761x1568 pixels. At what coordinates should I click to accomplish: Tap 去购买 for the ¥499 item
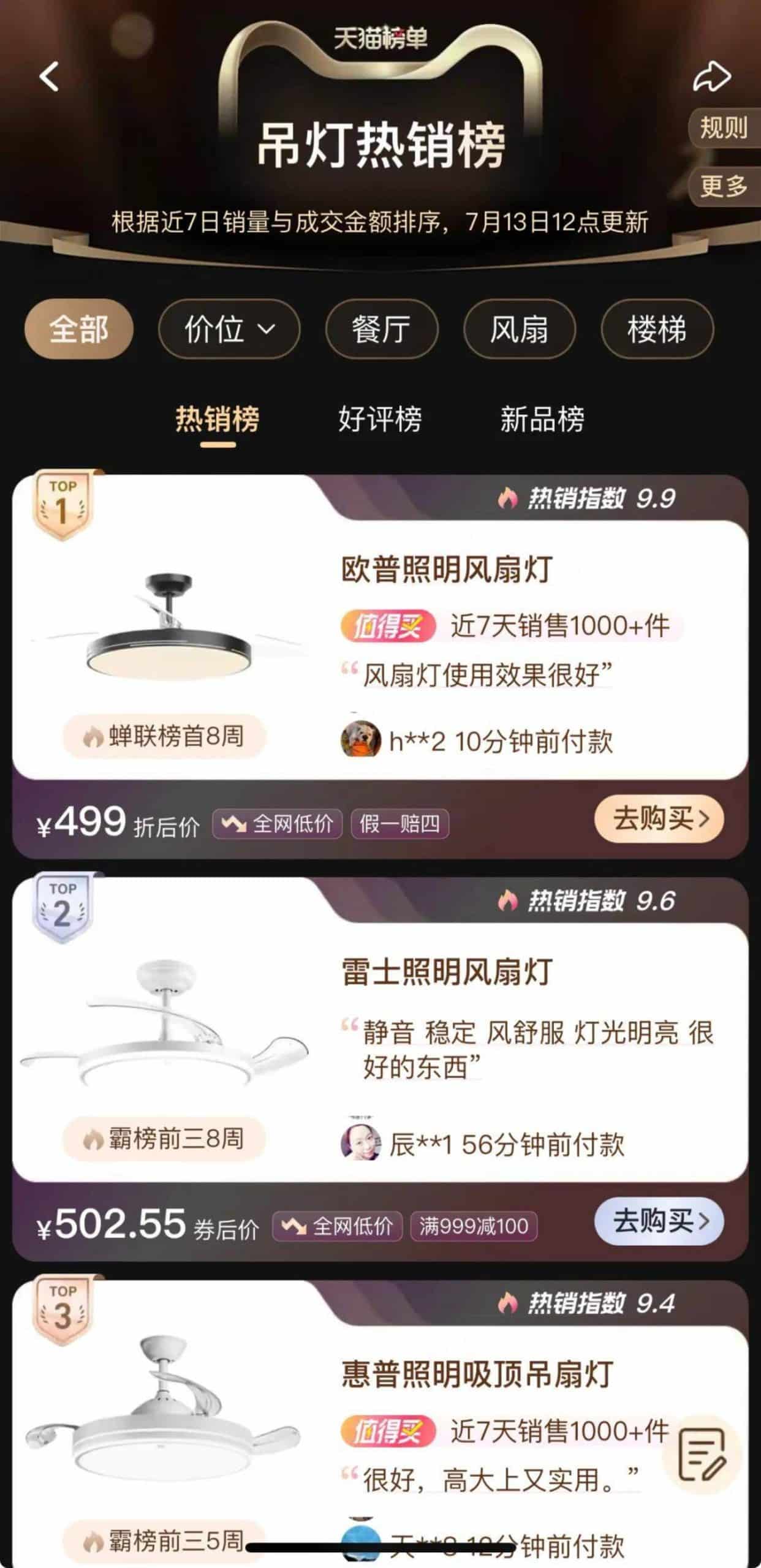tap(659, 819)
